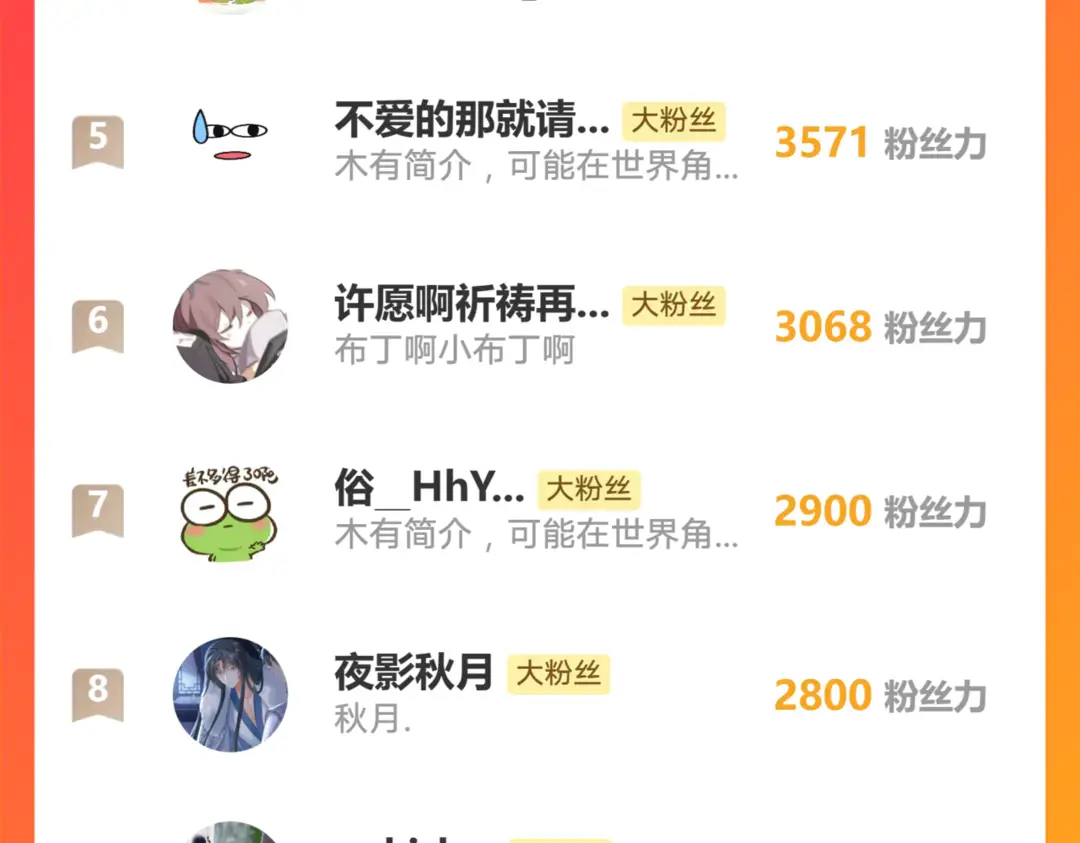The width and height of the screenshot is (1080, 843).
Task: Tap the avatar of 夜影秋月
Action: pyautogui.click(x=230, y=694)
